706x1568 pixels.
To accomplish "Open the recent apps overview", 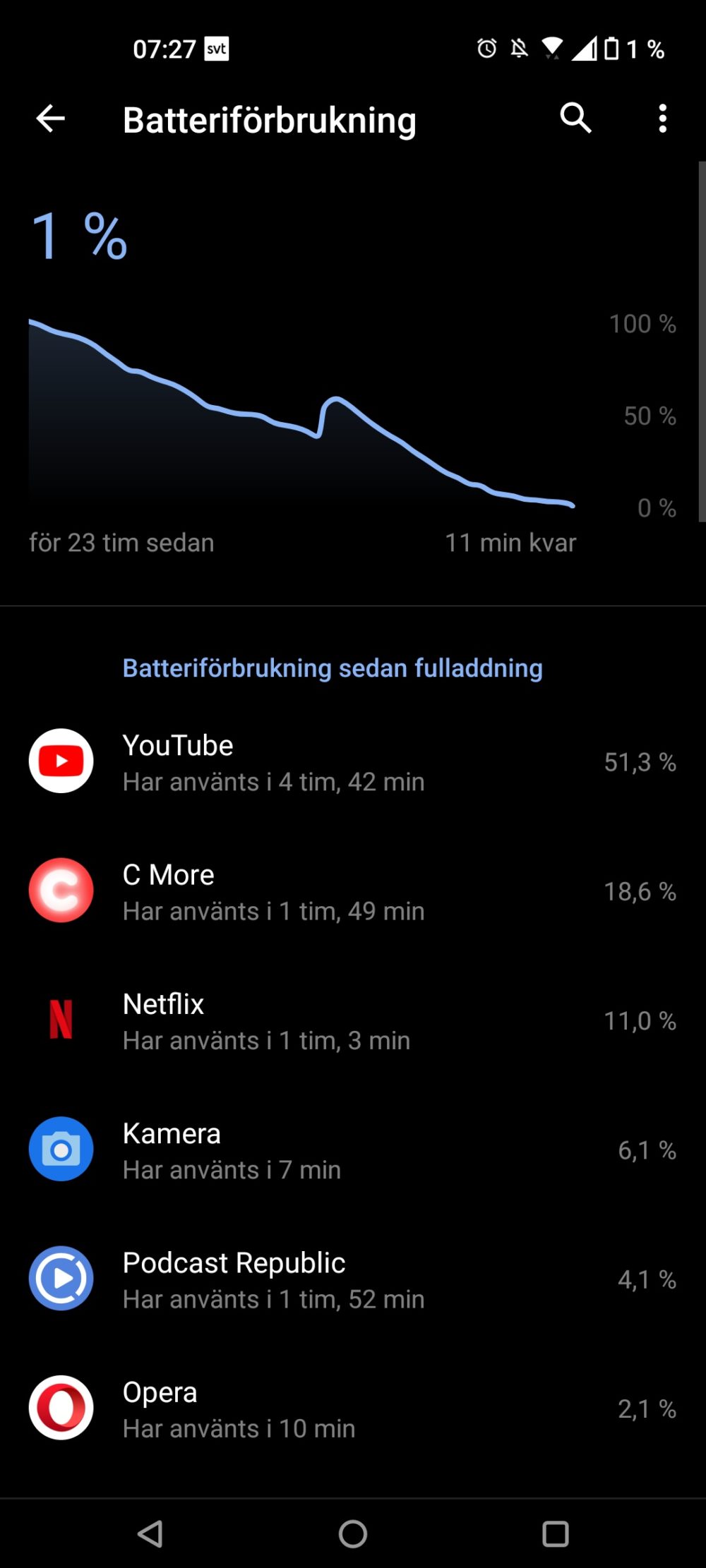I will [x=555, y=1533].
